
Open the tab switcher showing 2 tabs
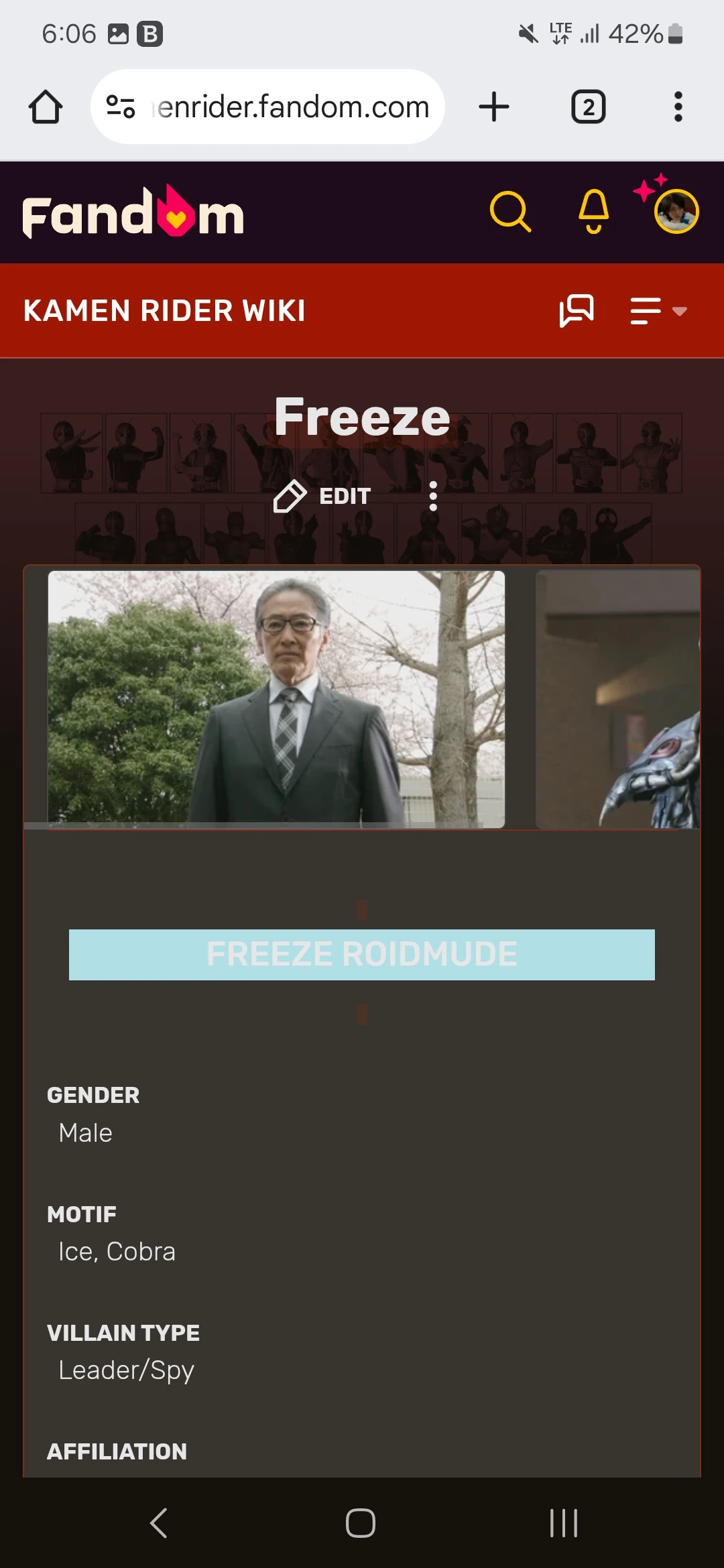click(x=588, y=107)
